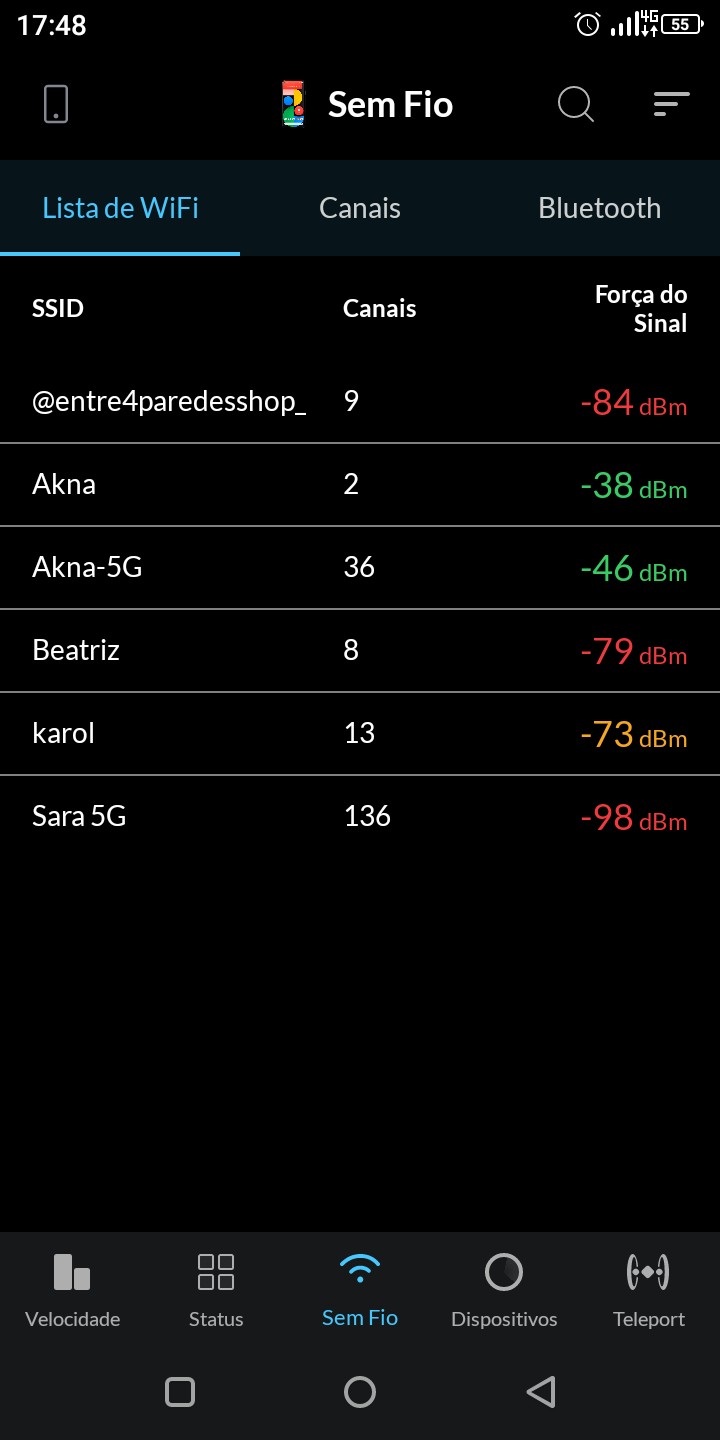The height and width of the screenshot is (1440, 720).
Task: Open the Akna network on channel 2
Action: tap(360, 485)
